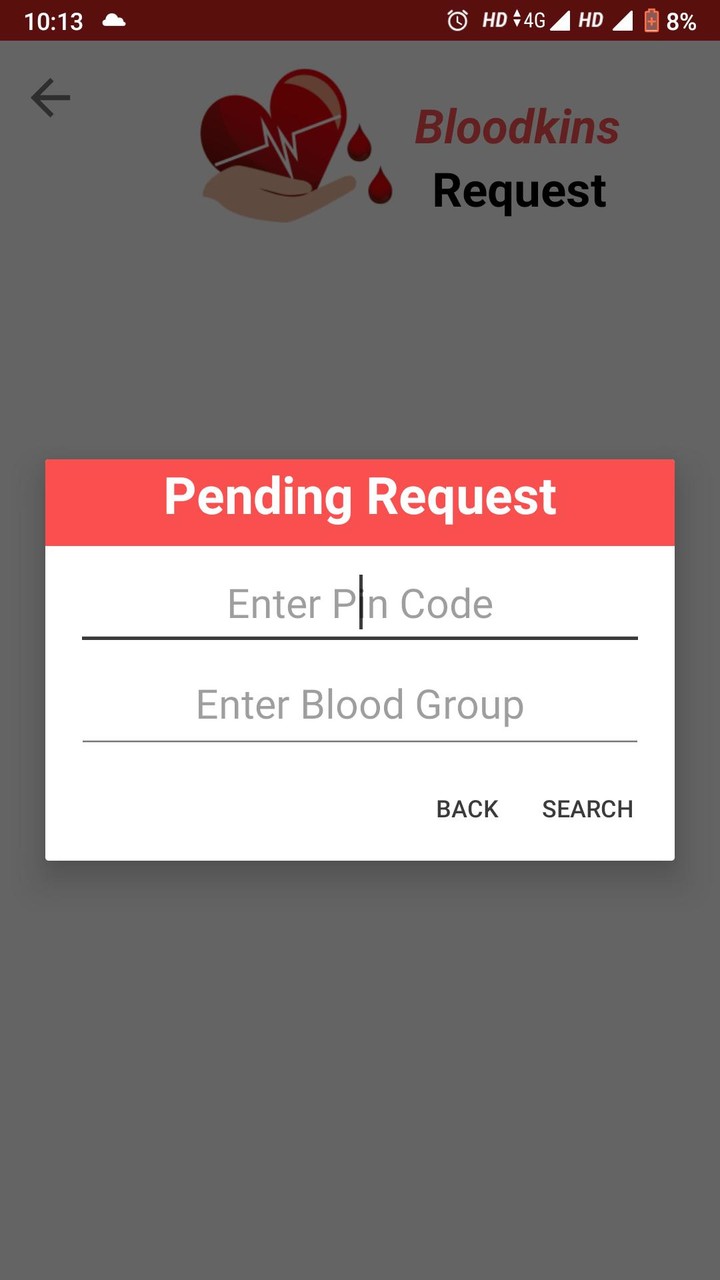Tap SEARCH to find pending requests
Image resolution: width=720 pixels, height=1280 pixels.
588,809
